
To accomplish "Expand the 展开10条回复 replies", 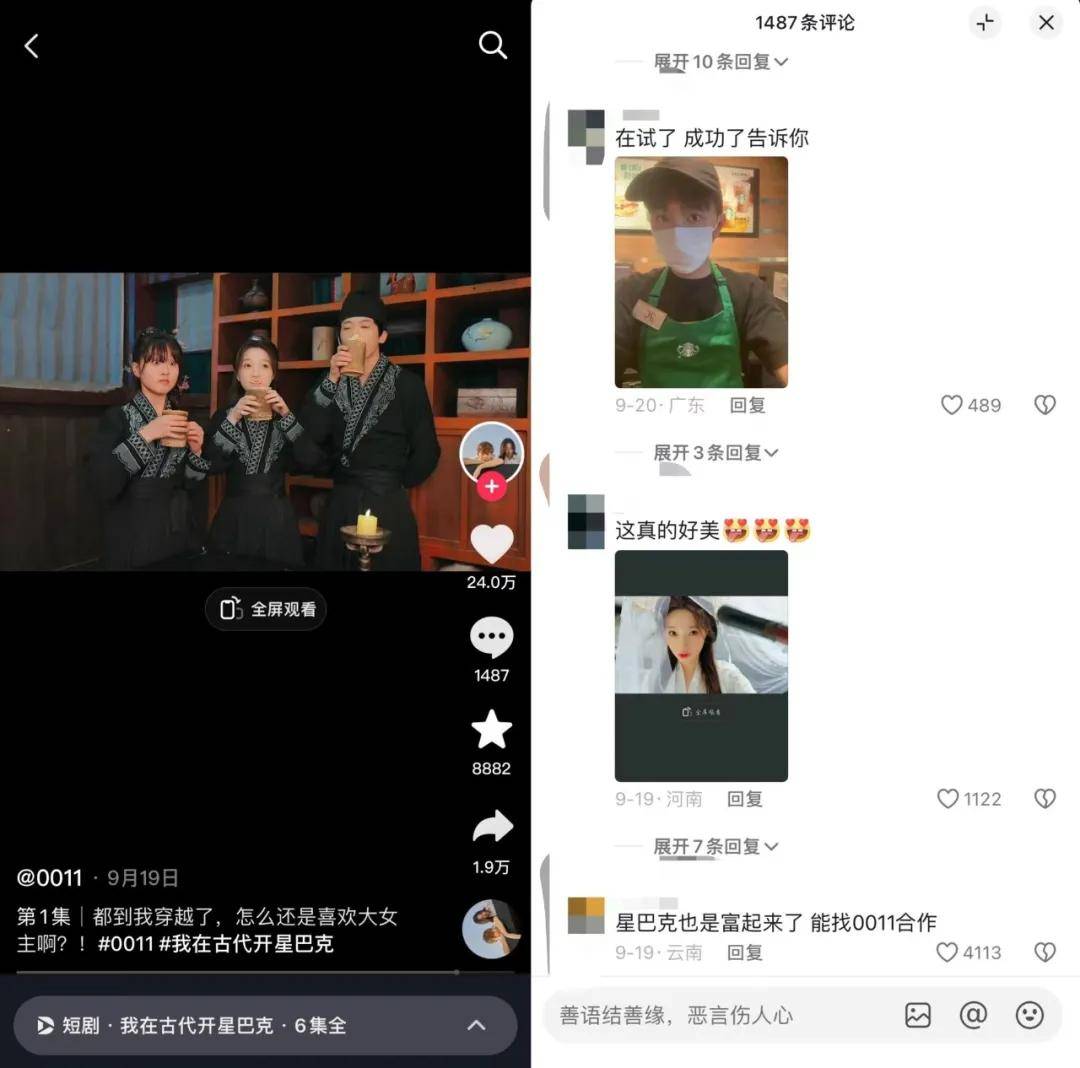I will pyautogui.click(x=720, y=62).
